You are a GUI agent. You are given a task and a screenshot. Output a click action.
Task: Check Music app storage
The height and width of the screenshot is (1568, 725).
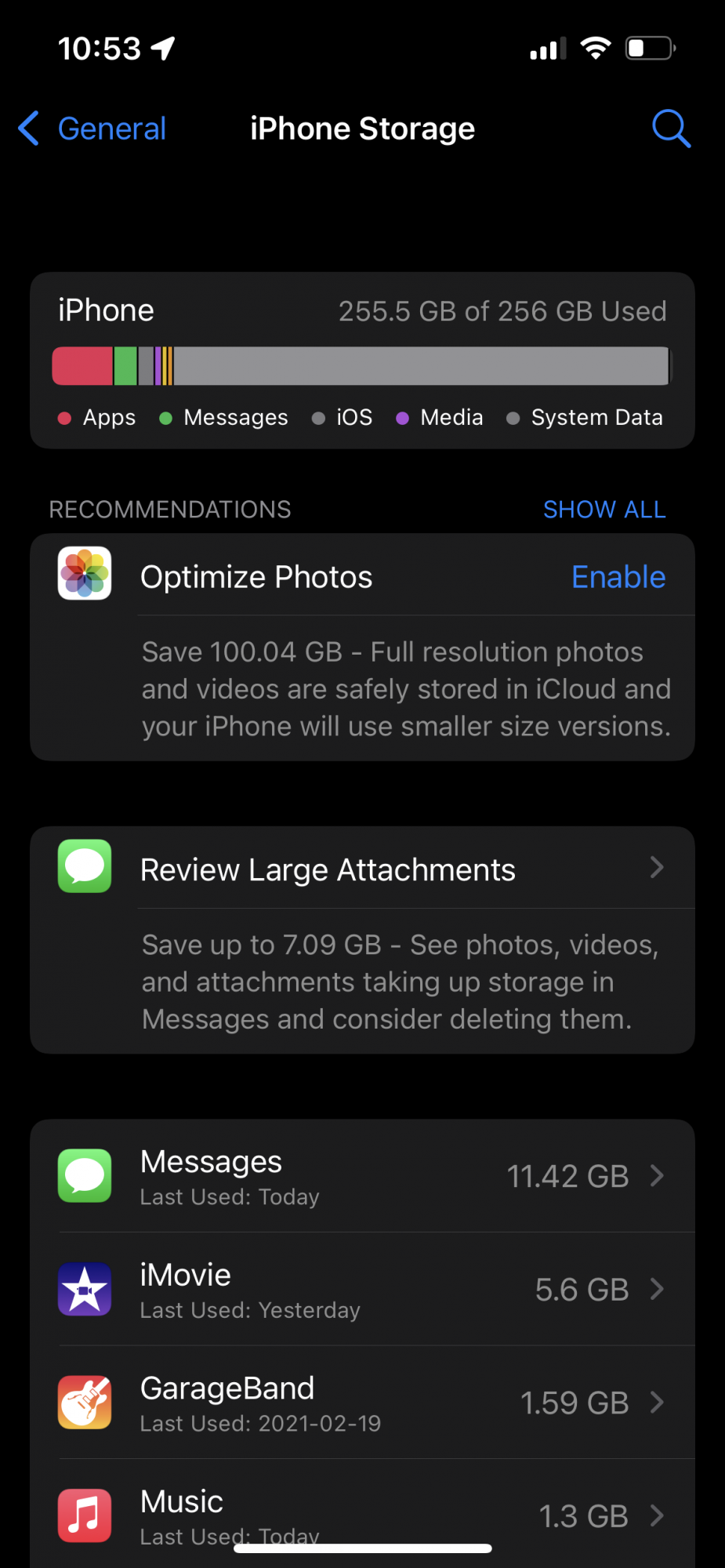click(x=362, y=1513)
